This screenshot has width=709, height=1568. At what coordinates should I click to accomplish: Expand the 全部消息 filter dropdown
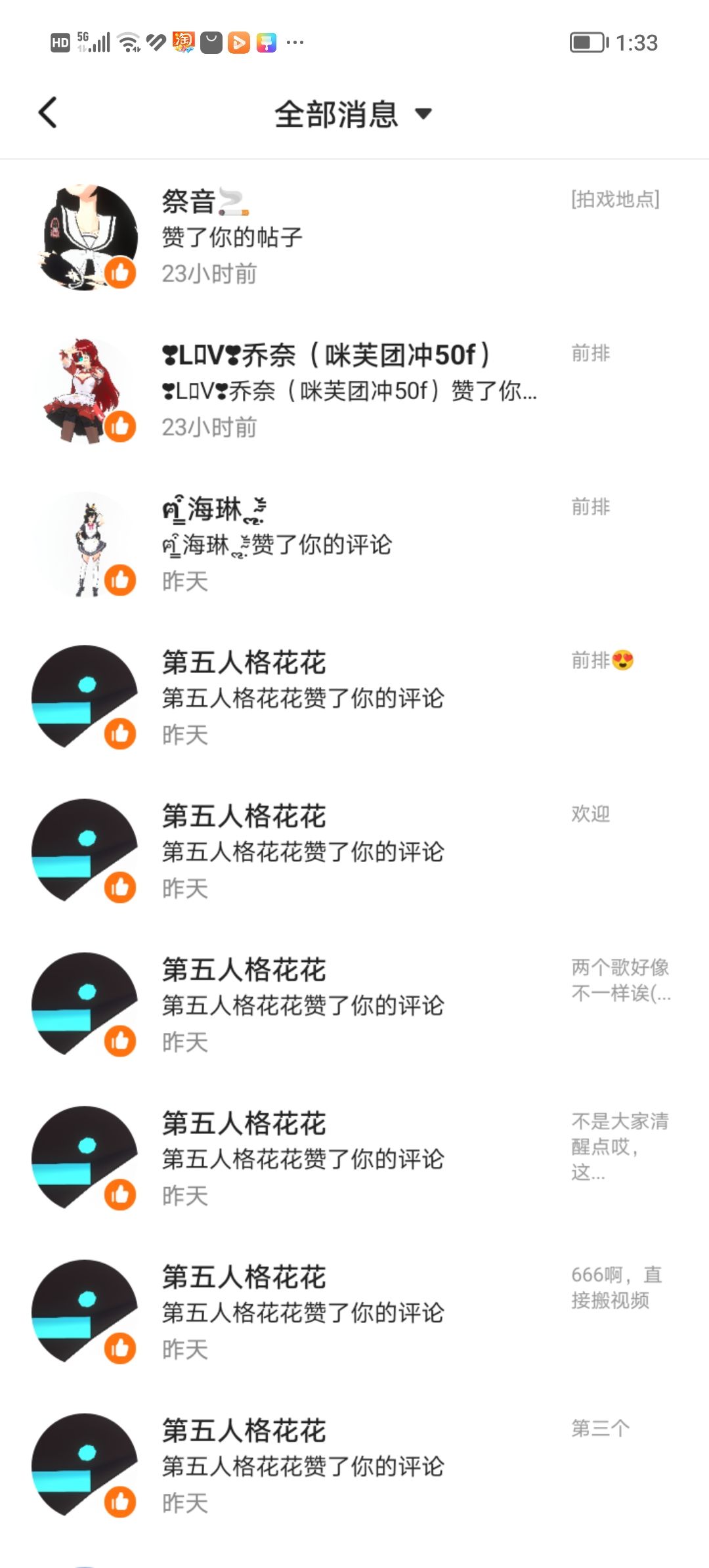pyautogui.click(x=353, y=114)
